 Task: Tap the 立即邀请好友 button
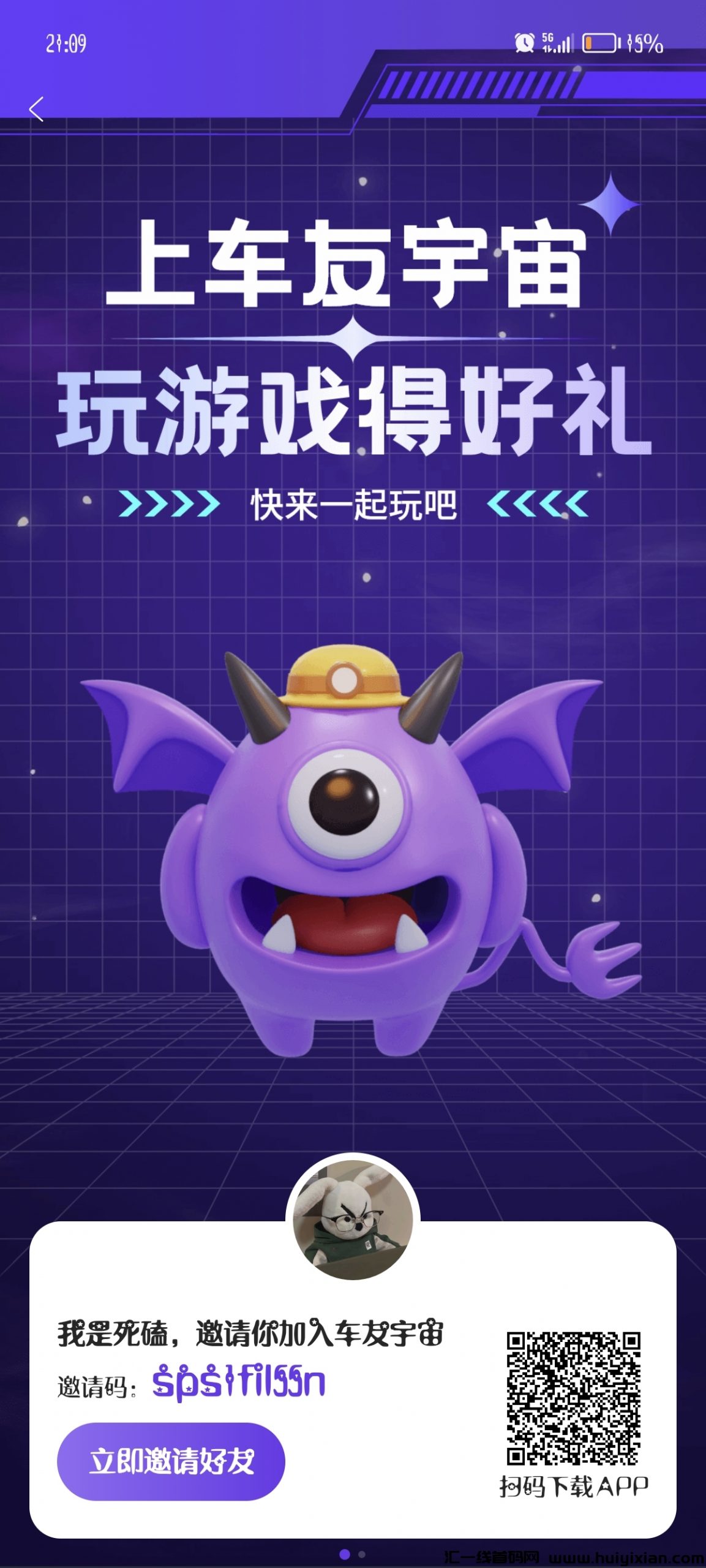click(x=171, y=1461)
